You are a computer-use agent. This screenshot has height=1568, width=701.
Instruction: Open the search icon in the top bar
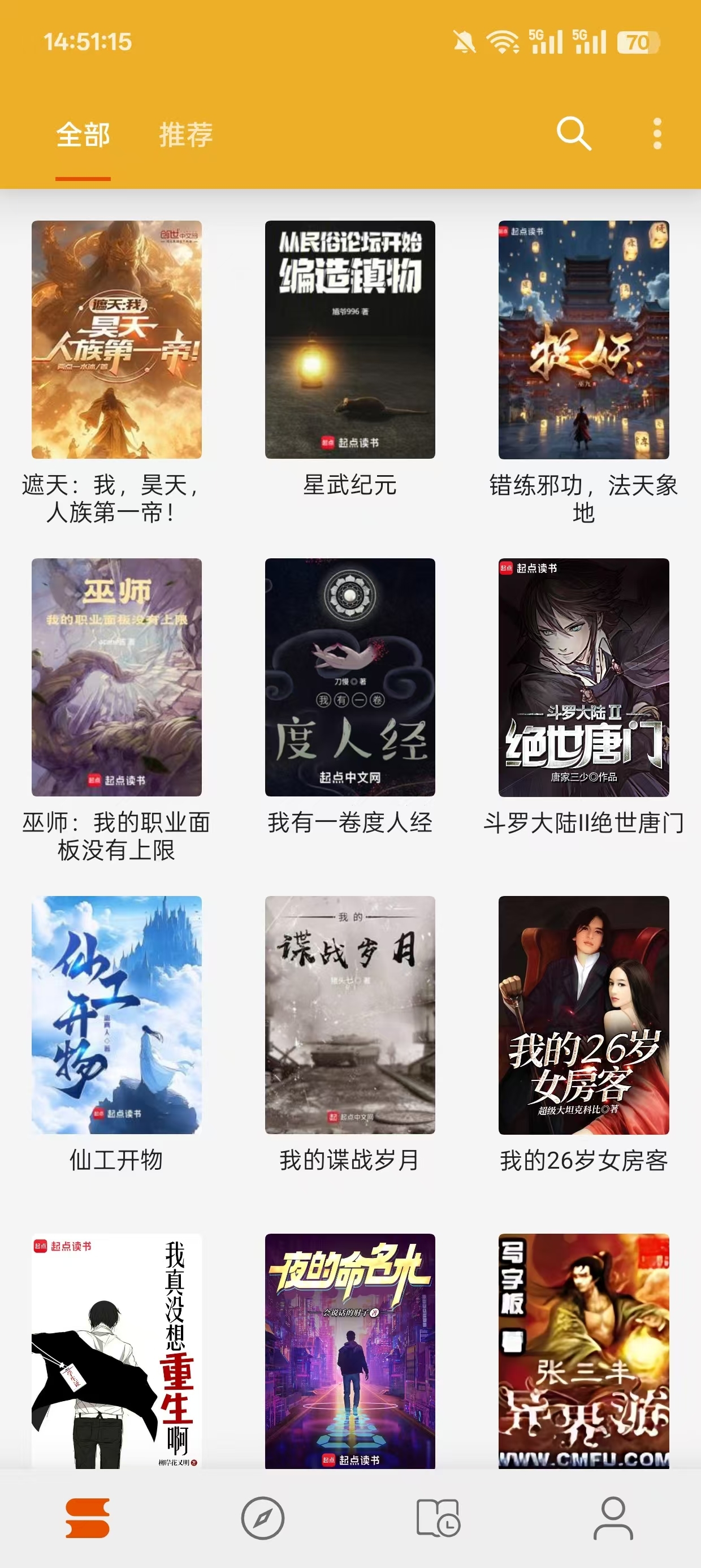574,136
